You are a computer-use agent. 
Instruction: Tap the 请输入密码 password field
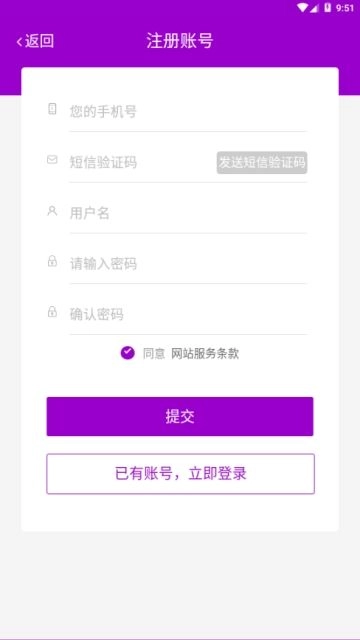pyautogui.click(x=188, y=264)
